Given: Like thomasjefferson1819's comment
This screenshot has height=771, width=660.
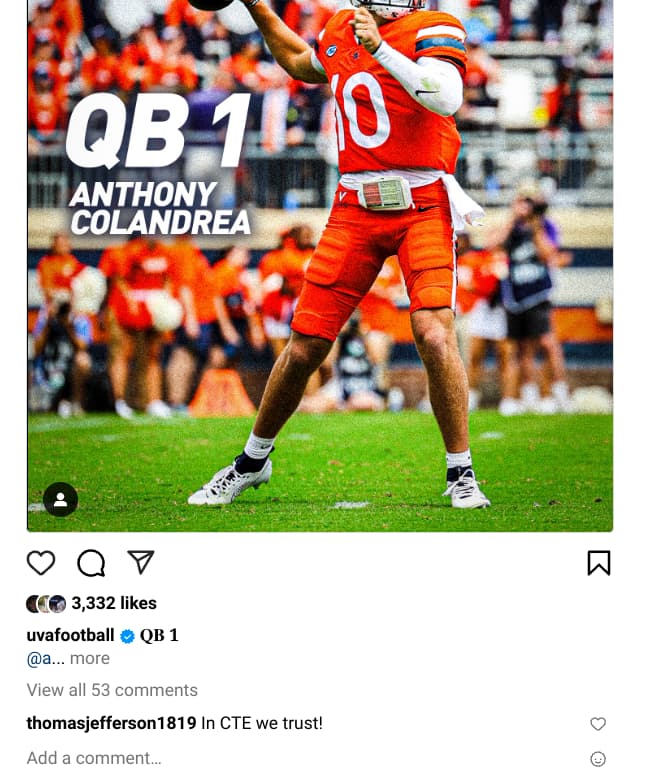Looking at the screenshot, I should [598, 723].
